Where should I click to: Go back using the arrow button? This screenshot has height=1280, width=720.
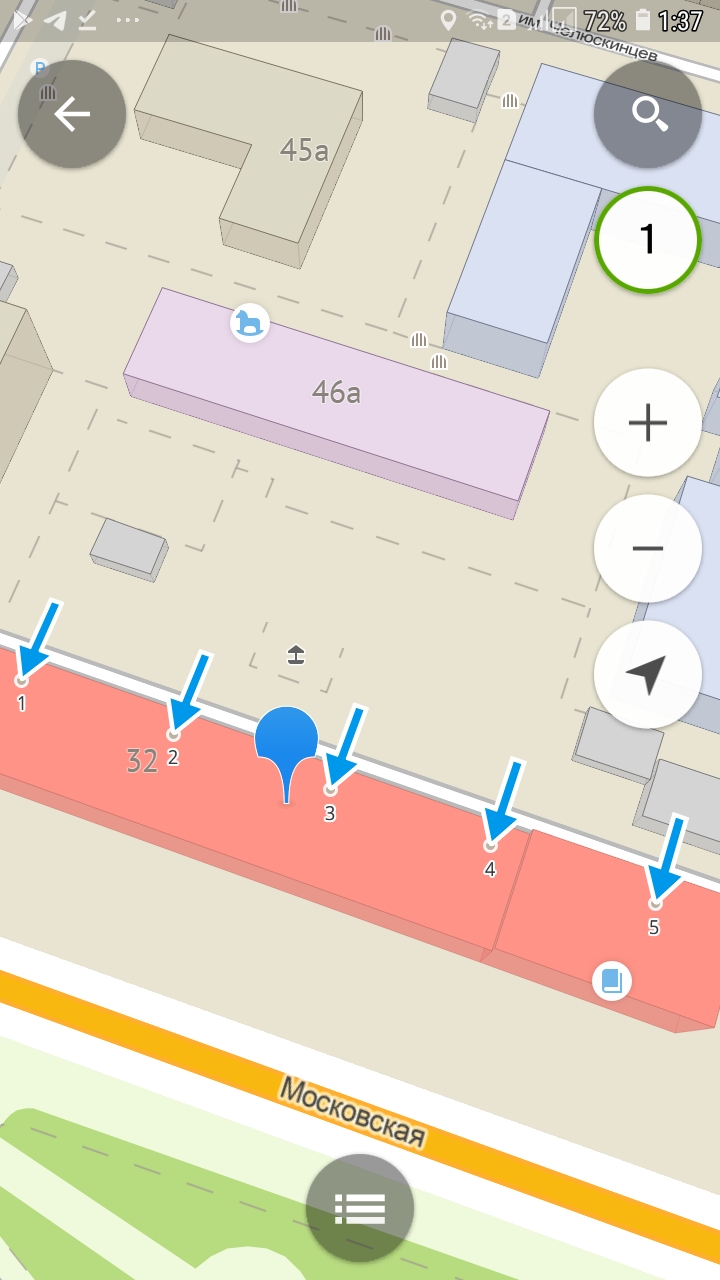coord(72,114)
